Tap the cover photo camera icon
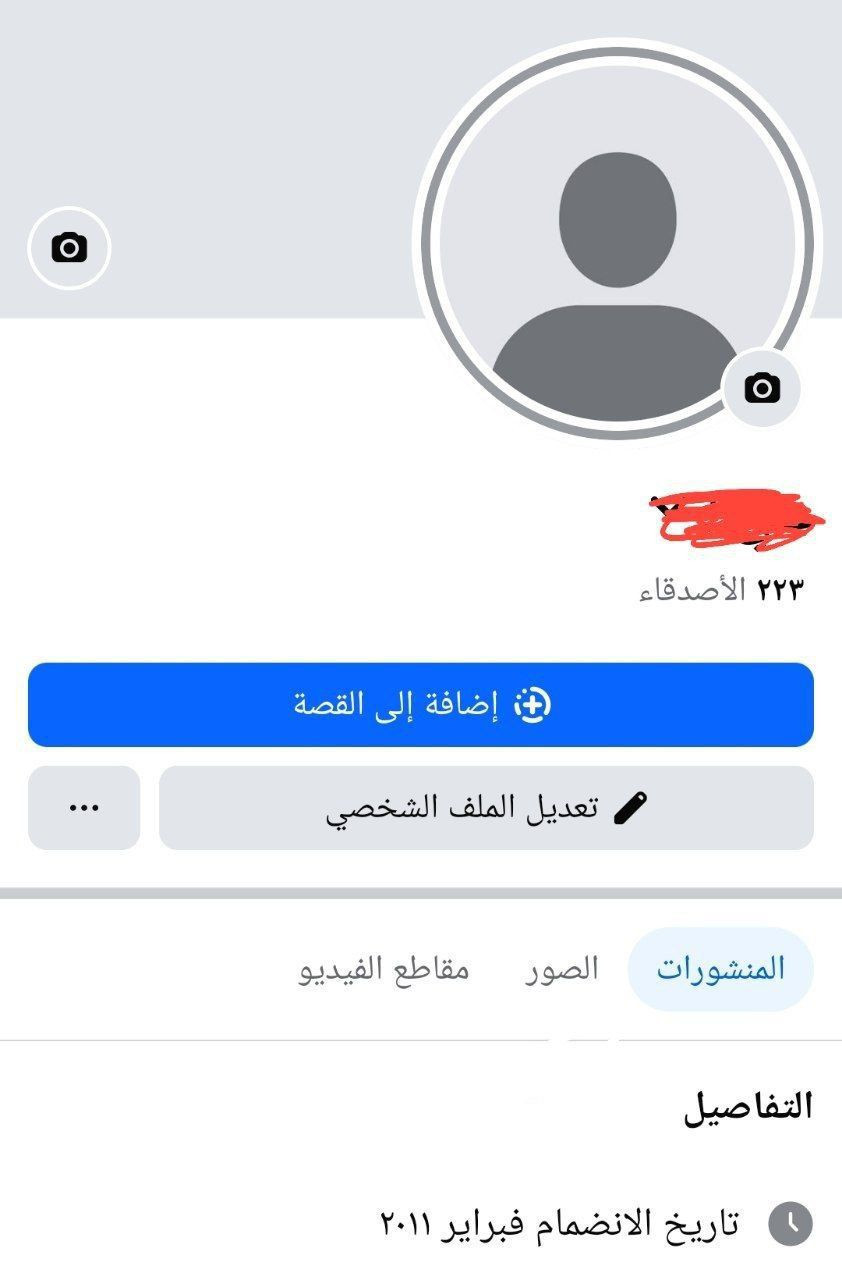The height and width of the screenshot is (1280, 842). pyautogui.click(x=69, y=247)
